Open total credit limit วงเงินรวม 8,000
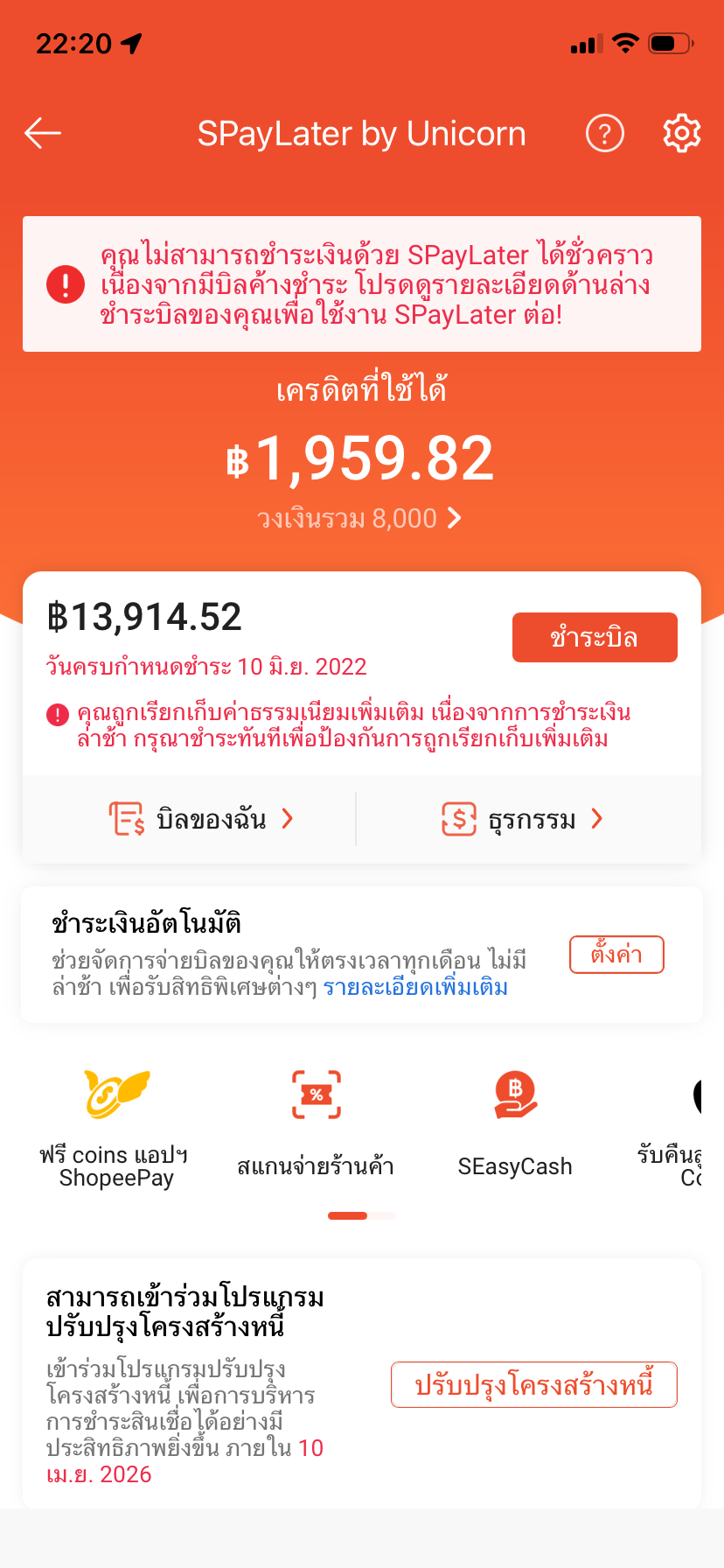Screen dimensions: 724x1568 pyautogui.click(x=359, y=519)
